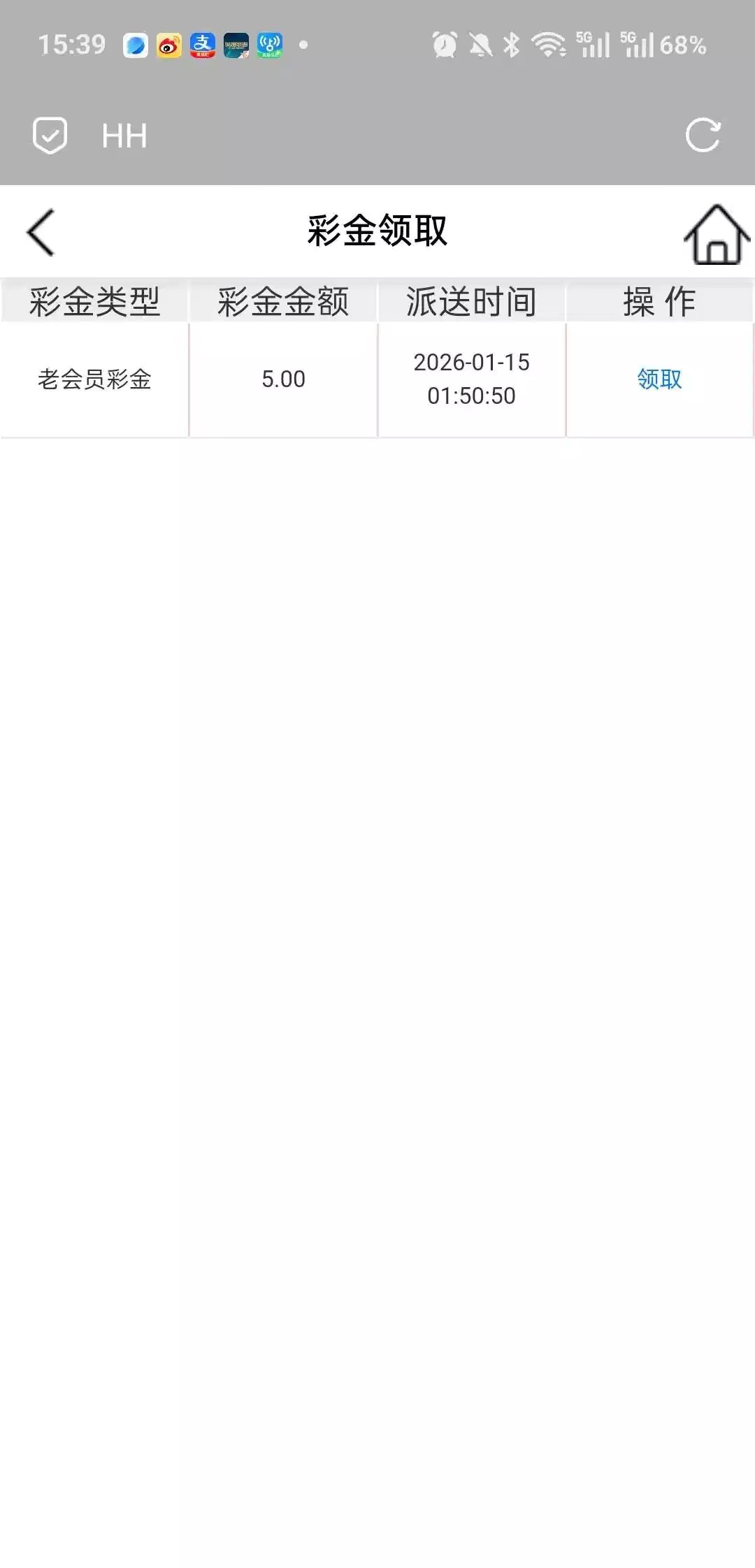Claim the 老会员彩金 bonus via 领取
Image resolution: width=755 pixels, height=1568 pixels.
(659, 379)
